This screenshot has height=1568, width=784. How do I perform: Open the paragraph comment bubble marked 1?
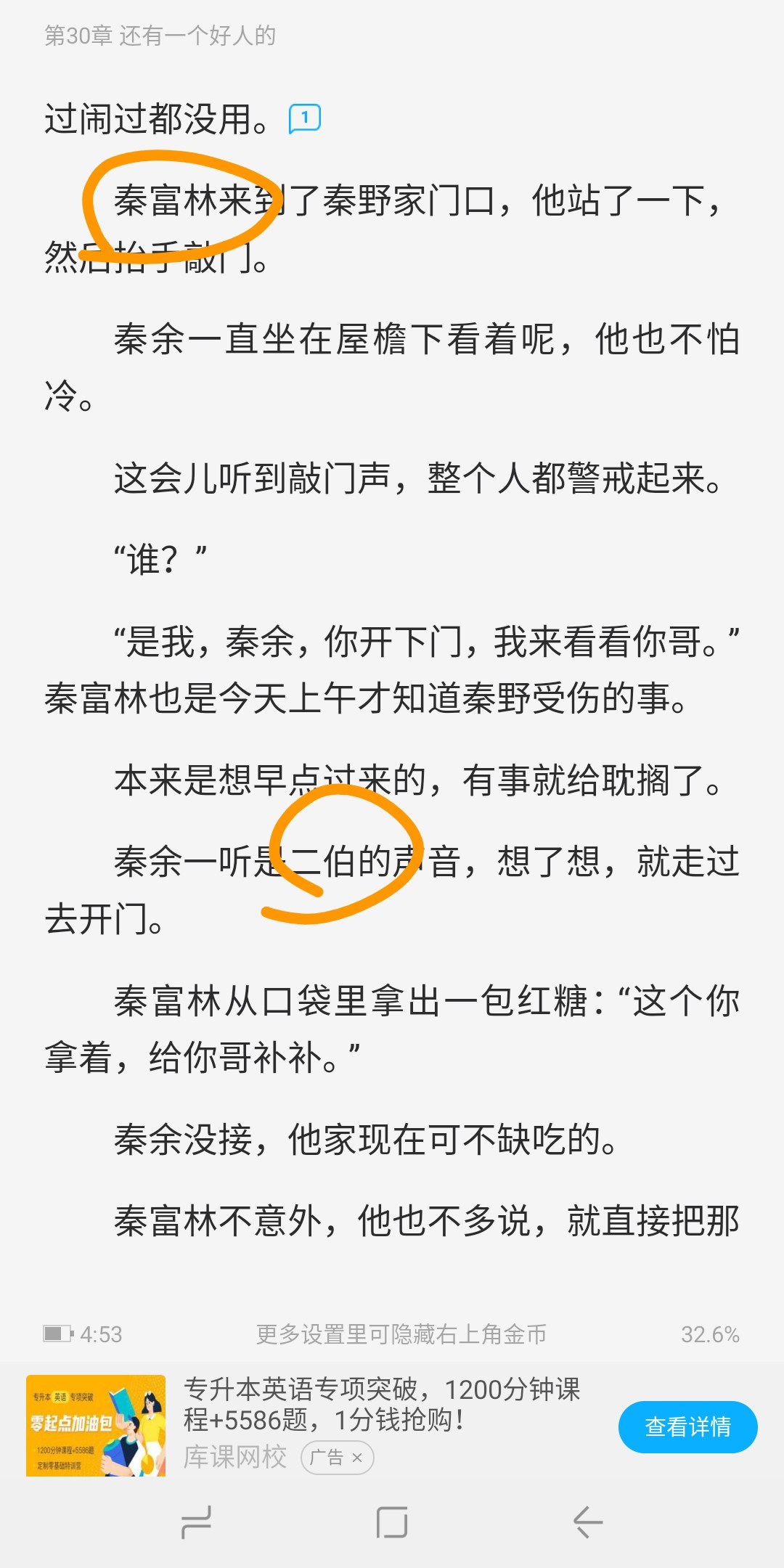point(305,118)
